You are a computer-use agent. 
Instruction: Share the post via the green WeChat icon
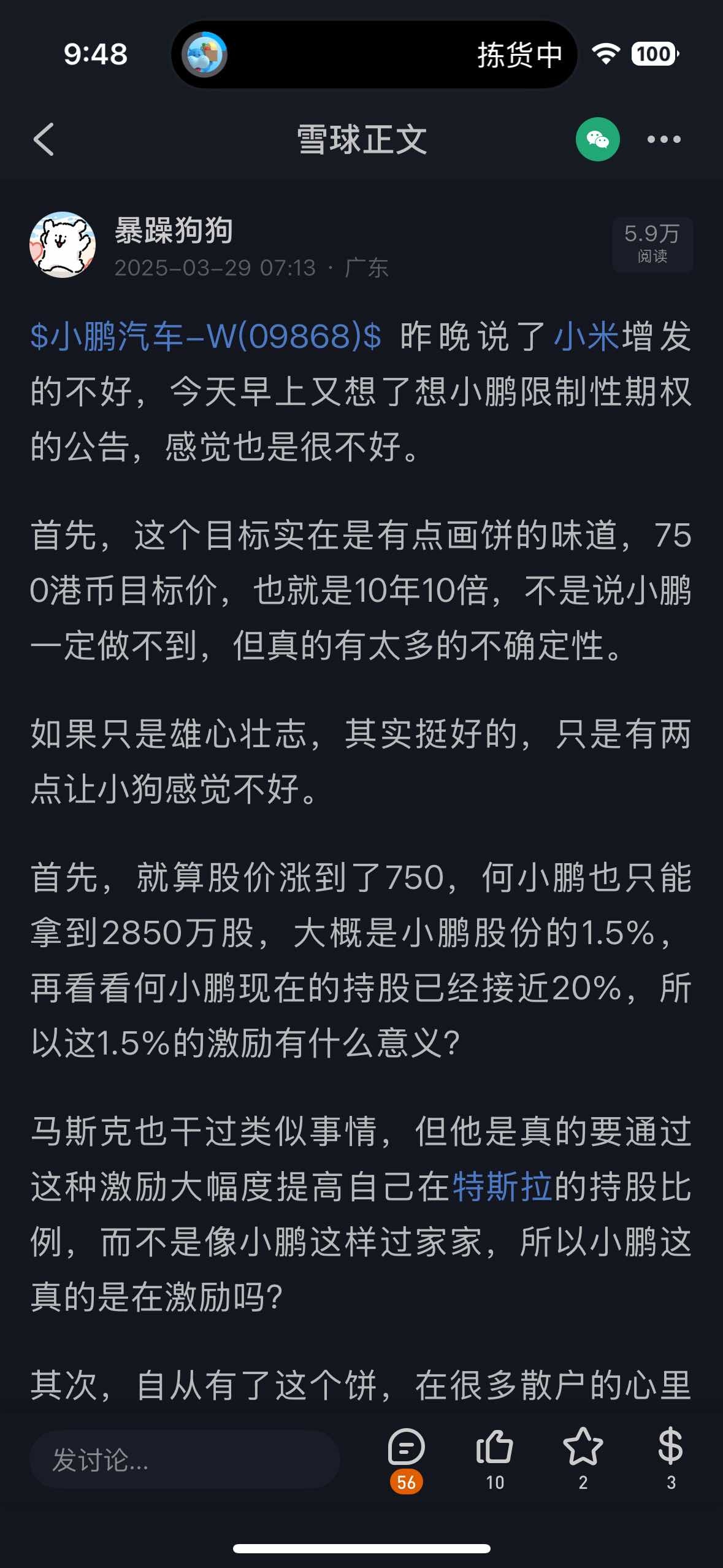point(598,139)
